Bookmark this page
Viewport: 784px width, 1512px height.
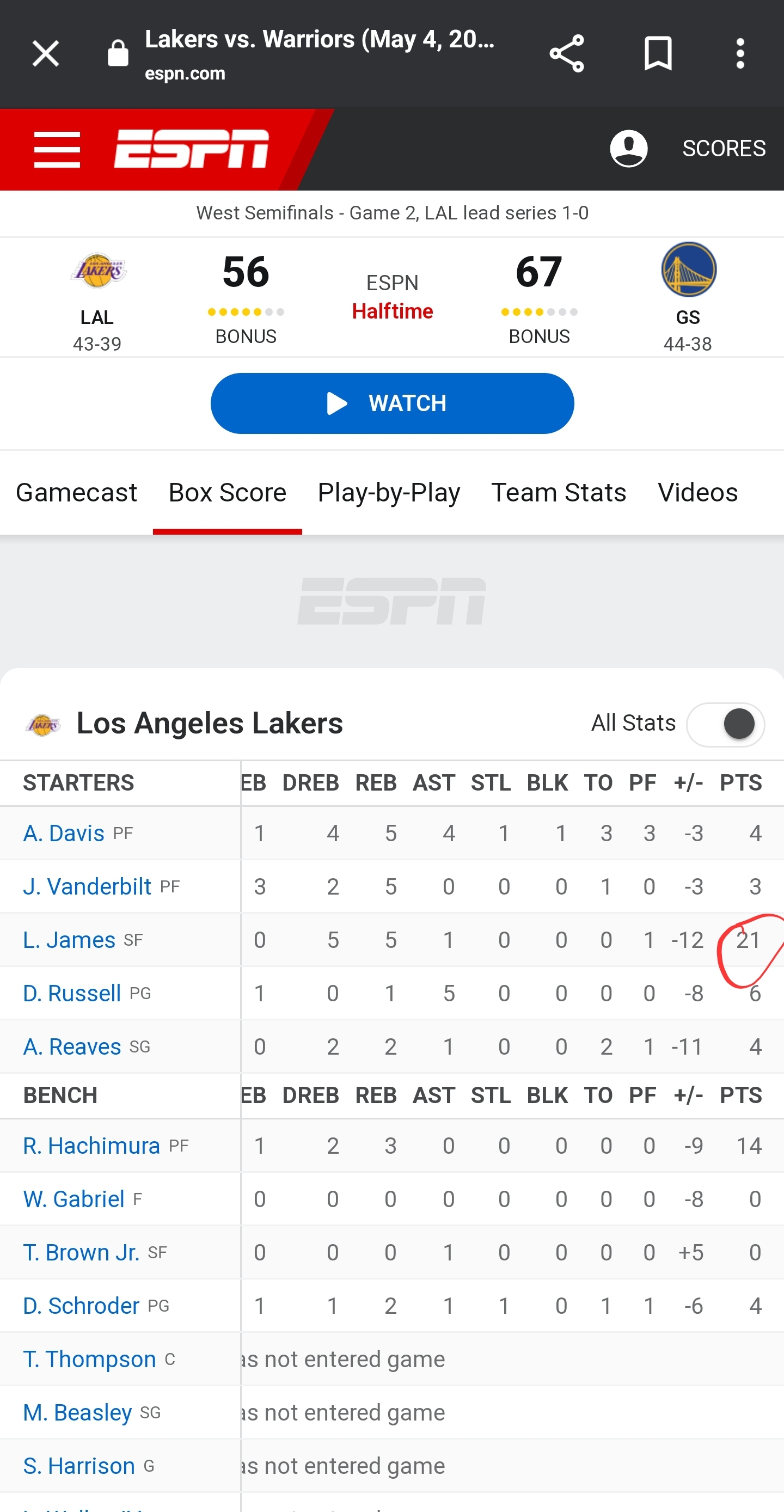[658, 53]
